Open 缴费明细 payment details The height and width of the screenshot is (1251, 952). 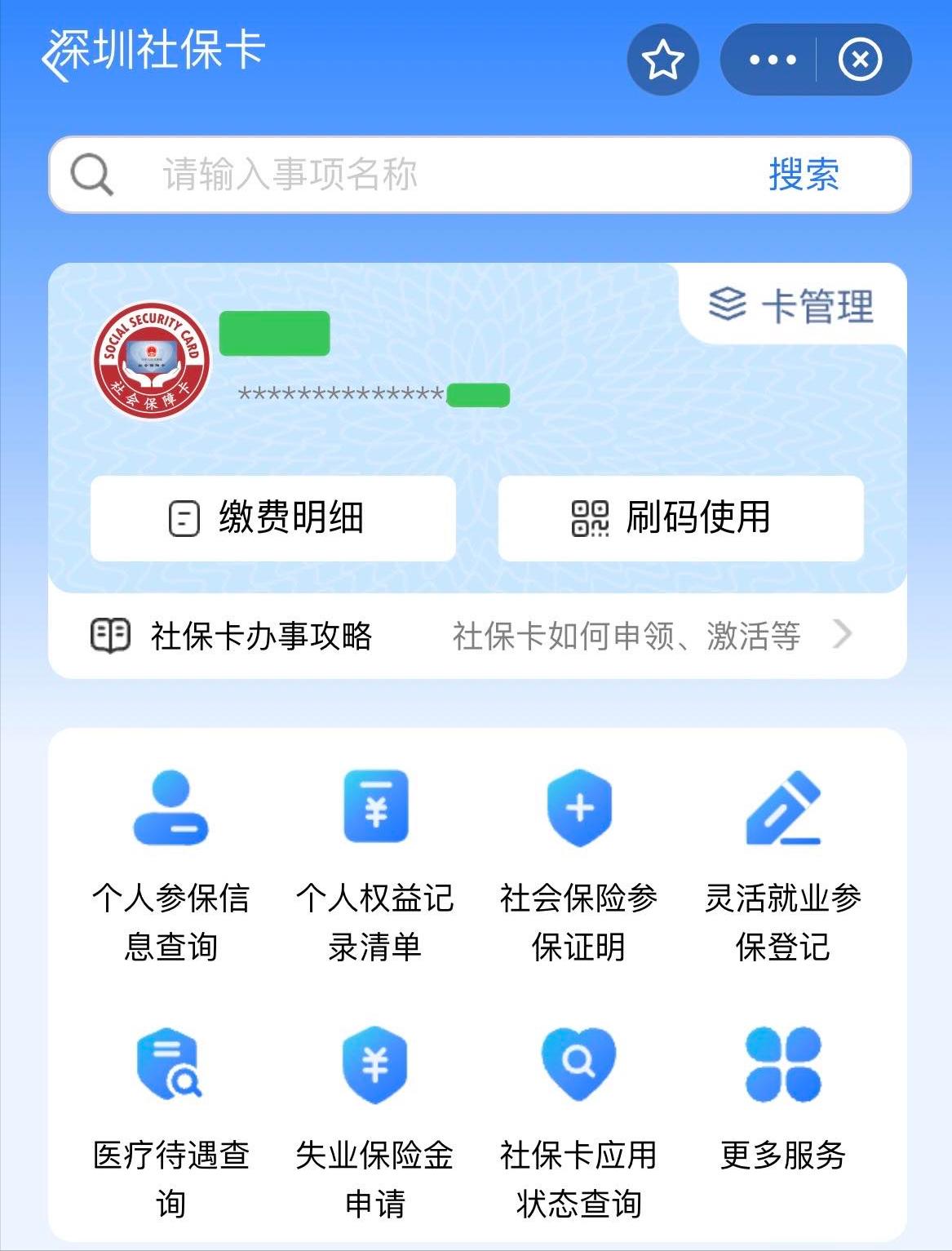coord(274,519)
